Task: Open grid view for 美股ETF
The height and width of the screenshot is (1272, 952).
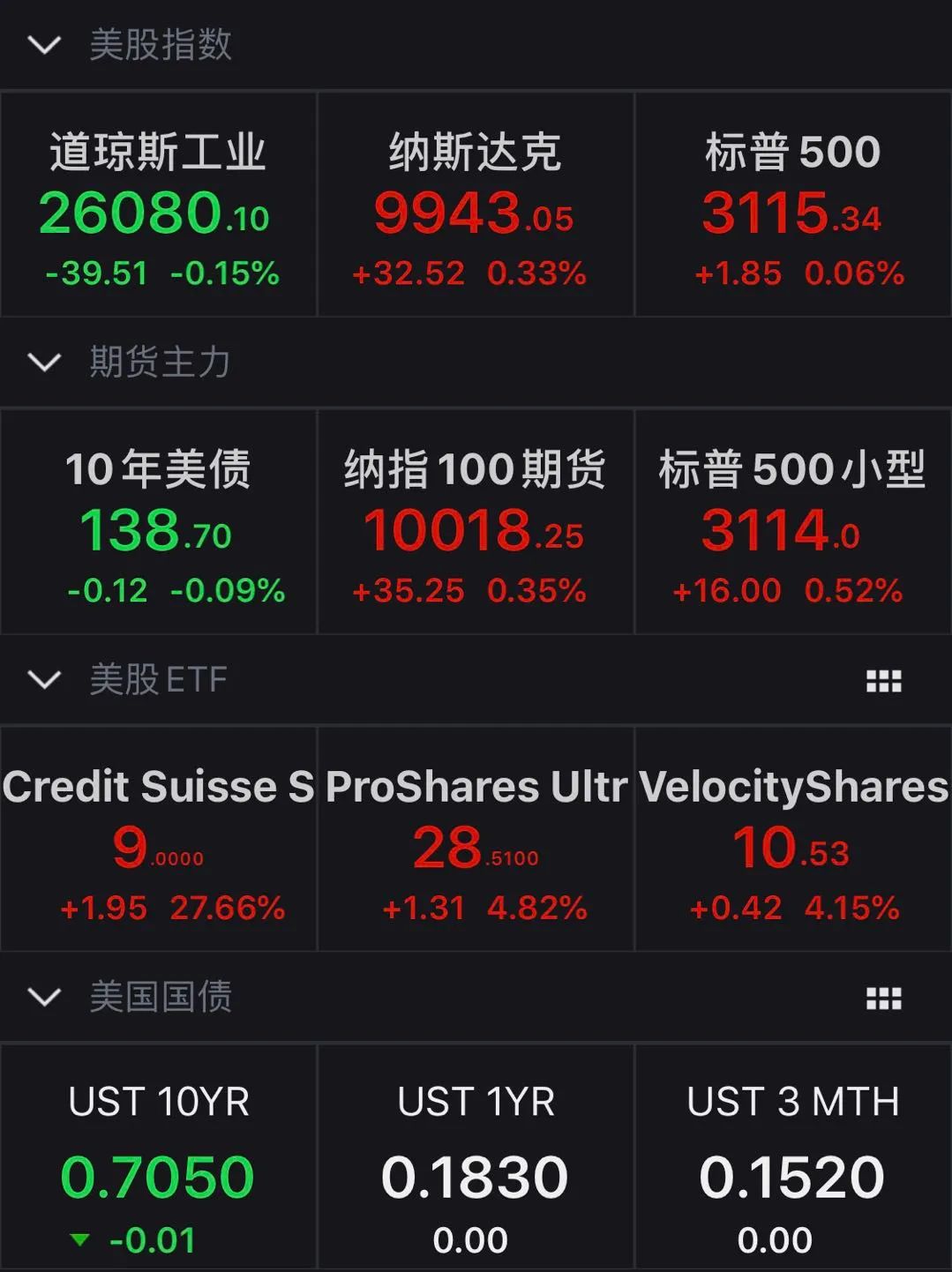Action: coord(884,681)
